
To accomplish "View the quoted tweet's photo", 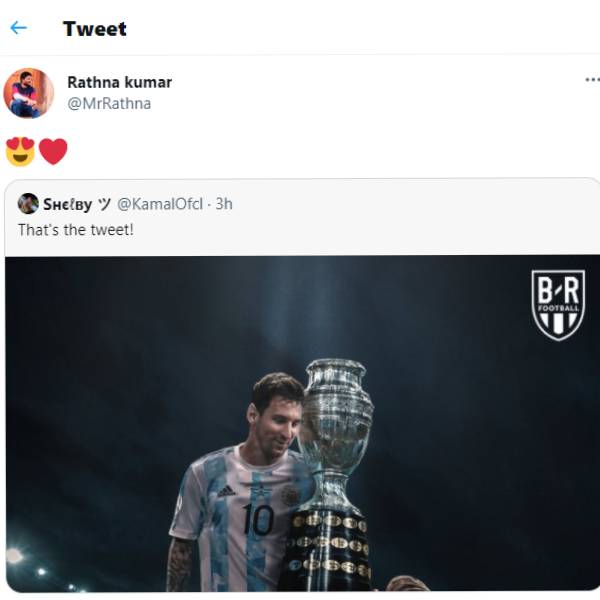I will coord(300,422).
